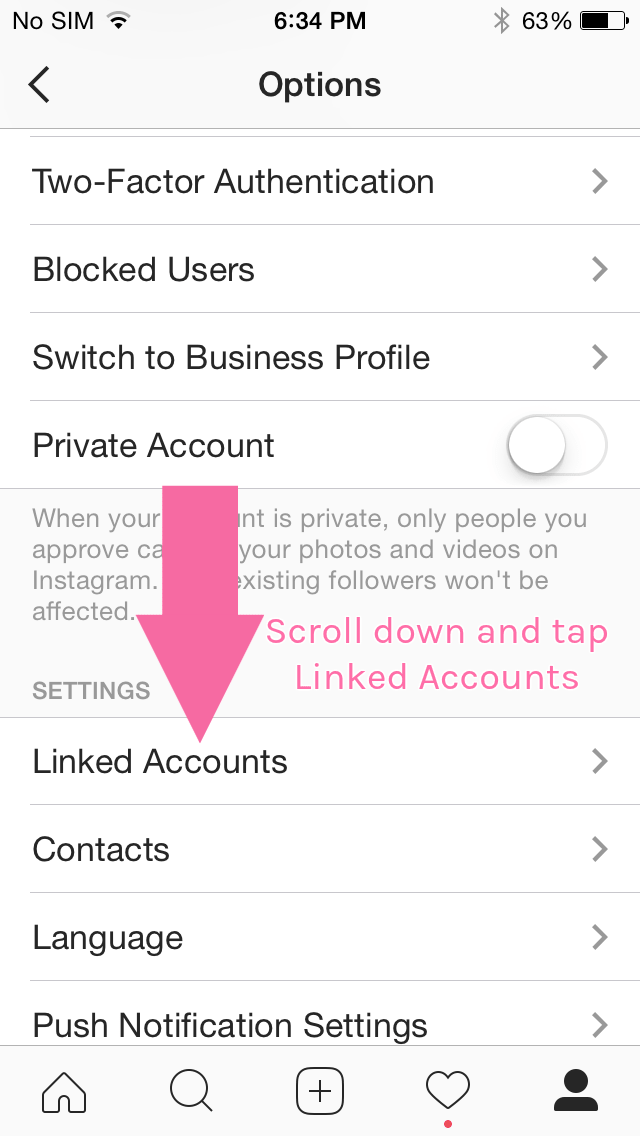640x1136 pixels.
Task: Turn on the Private Account switch
Action: [557, 446]
